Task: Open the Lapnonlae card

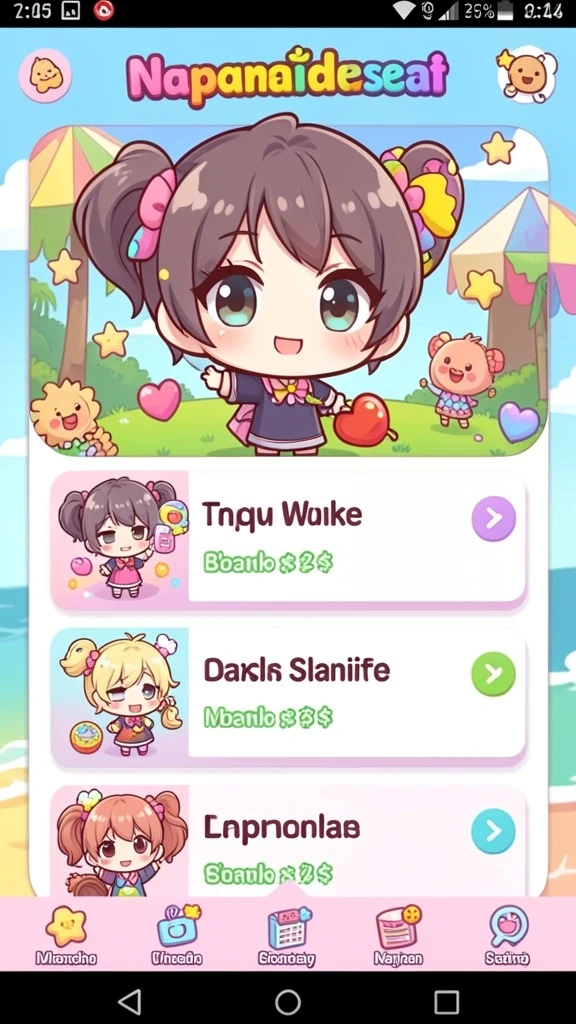Action: coord(288,841)
